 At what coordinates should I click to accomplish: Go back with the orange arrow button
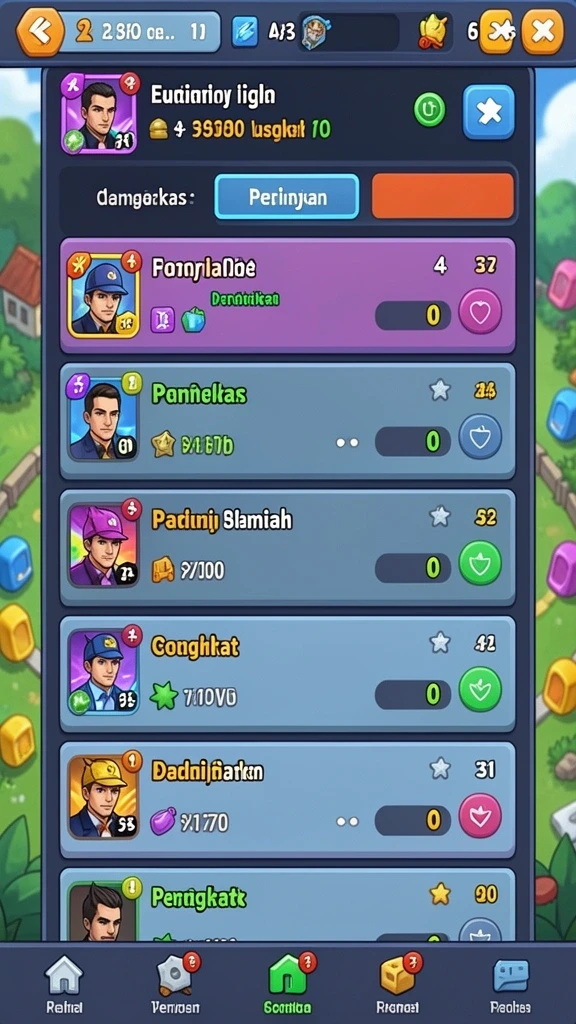pos(40,31)
